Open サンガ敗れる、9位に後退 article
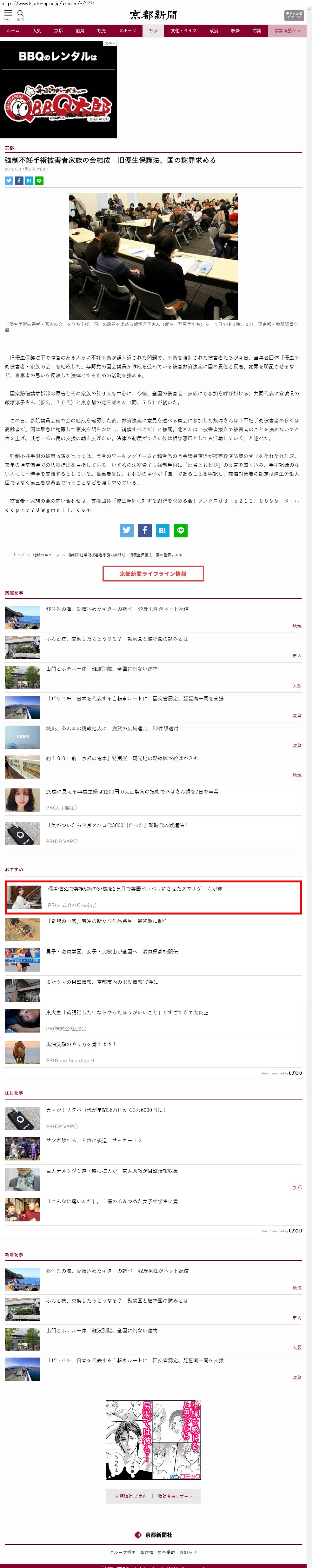 coord(94,1140)
